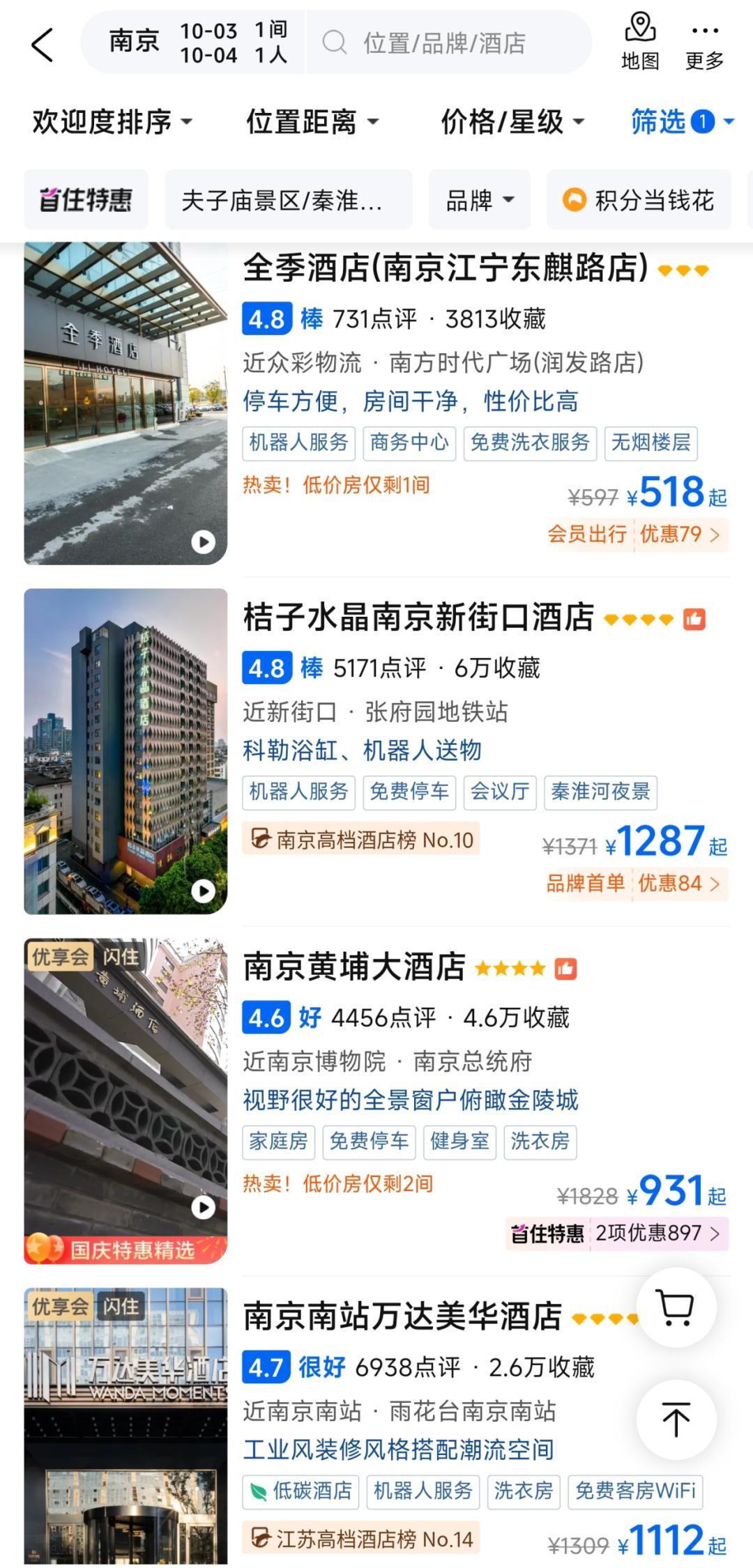The height and width of the screenshot is (1568, 753).
Task: Select the 夫子庙景区/秦淮 area chip
Action: pos(288,200)
